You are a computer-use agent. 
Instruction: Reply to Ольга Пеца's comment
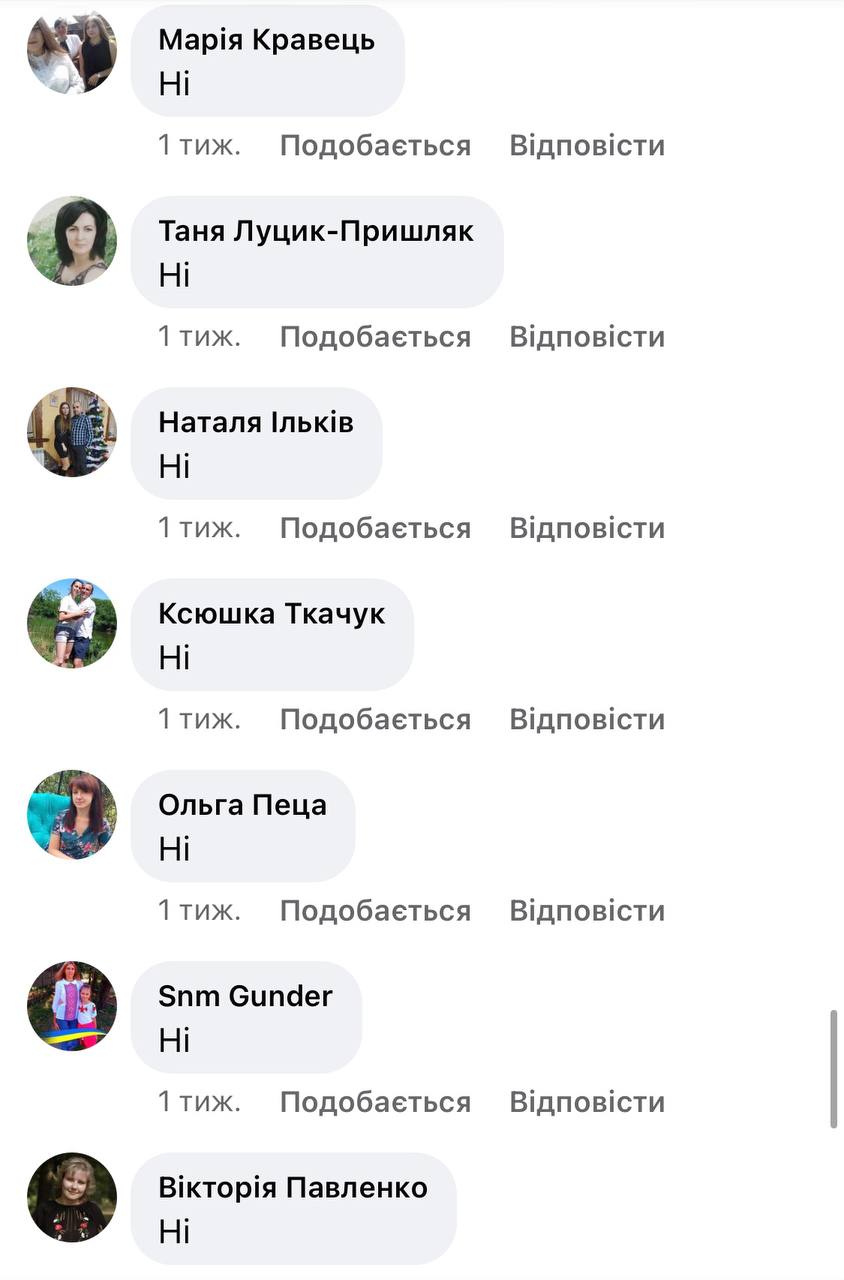[587, 911]
